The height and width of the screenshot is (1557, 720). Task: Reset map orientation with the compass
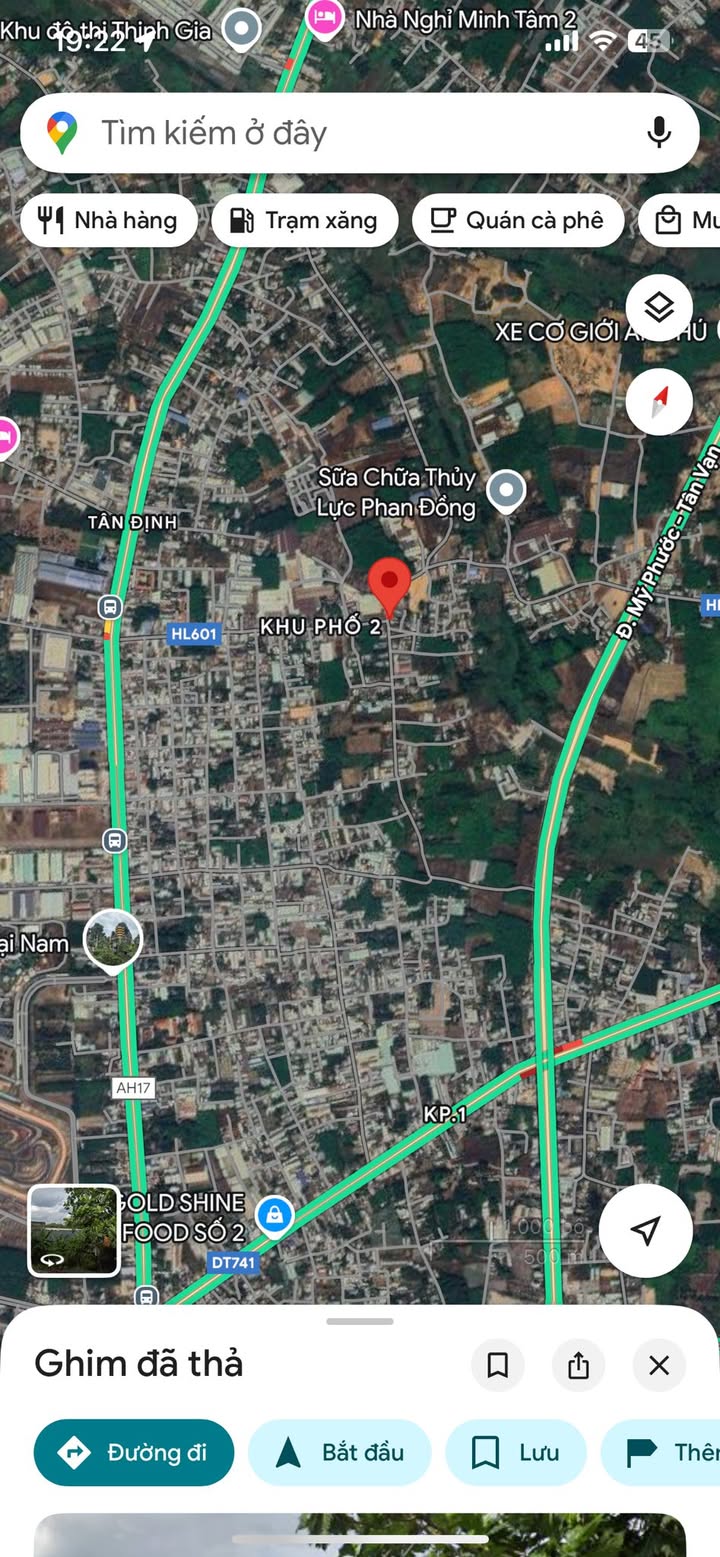click(x=659, y=401)
